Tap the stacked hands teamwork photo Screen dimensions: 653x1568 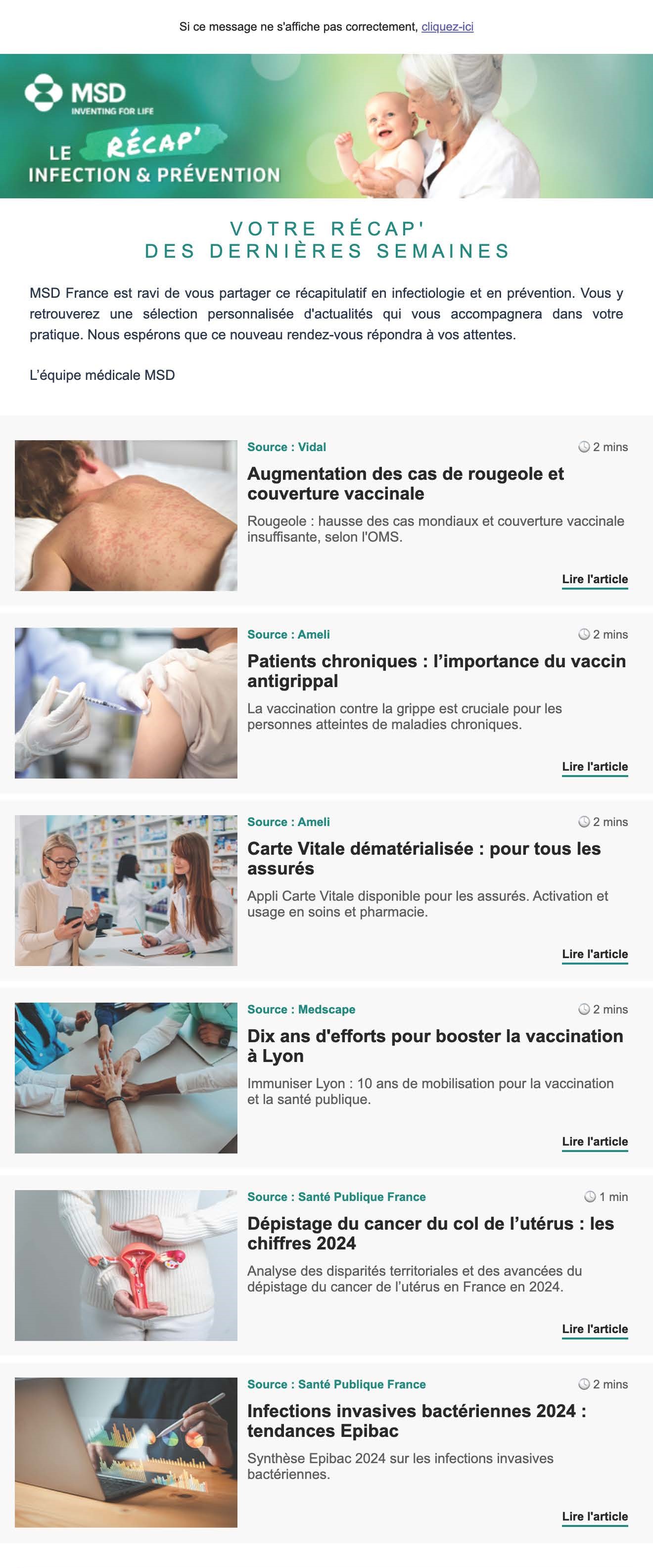(x=126, y=1077)
